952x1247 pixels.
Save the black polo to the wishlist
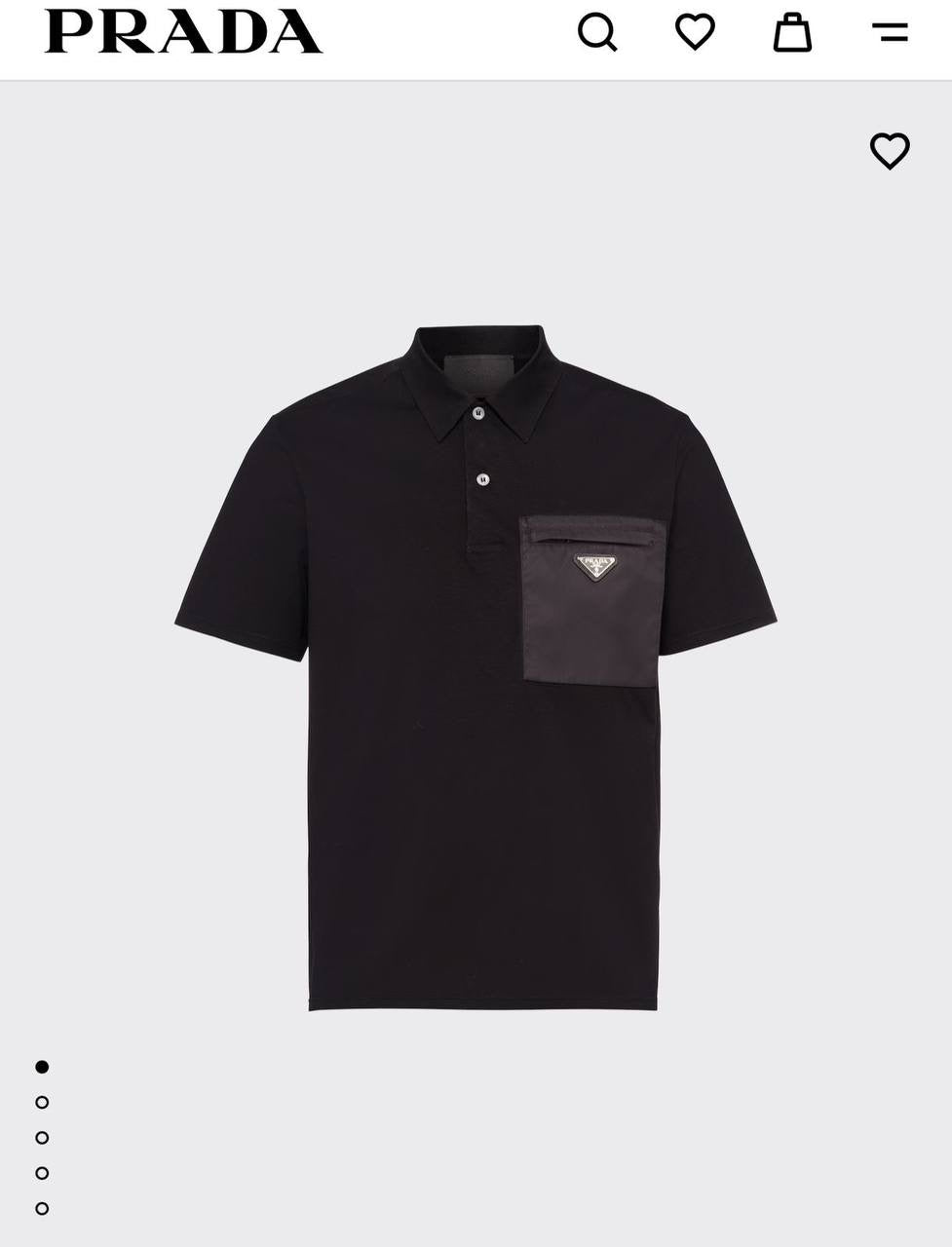pyautogui.click(x=889, y=151)
